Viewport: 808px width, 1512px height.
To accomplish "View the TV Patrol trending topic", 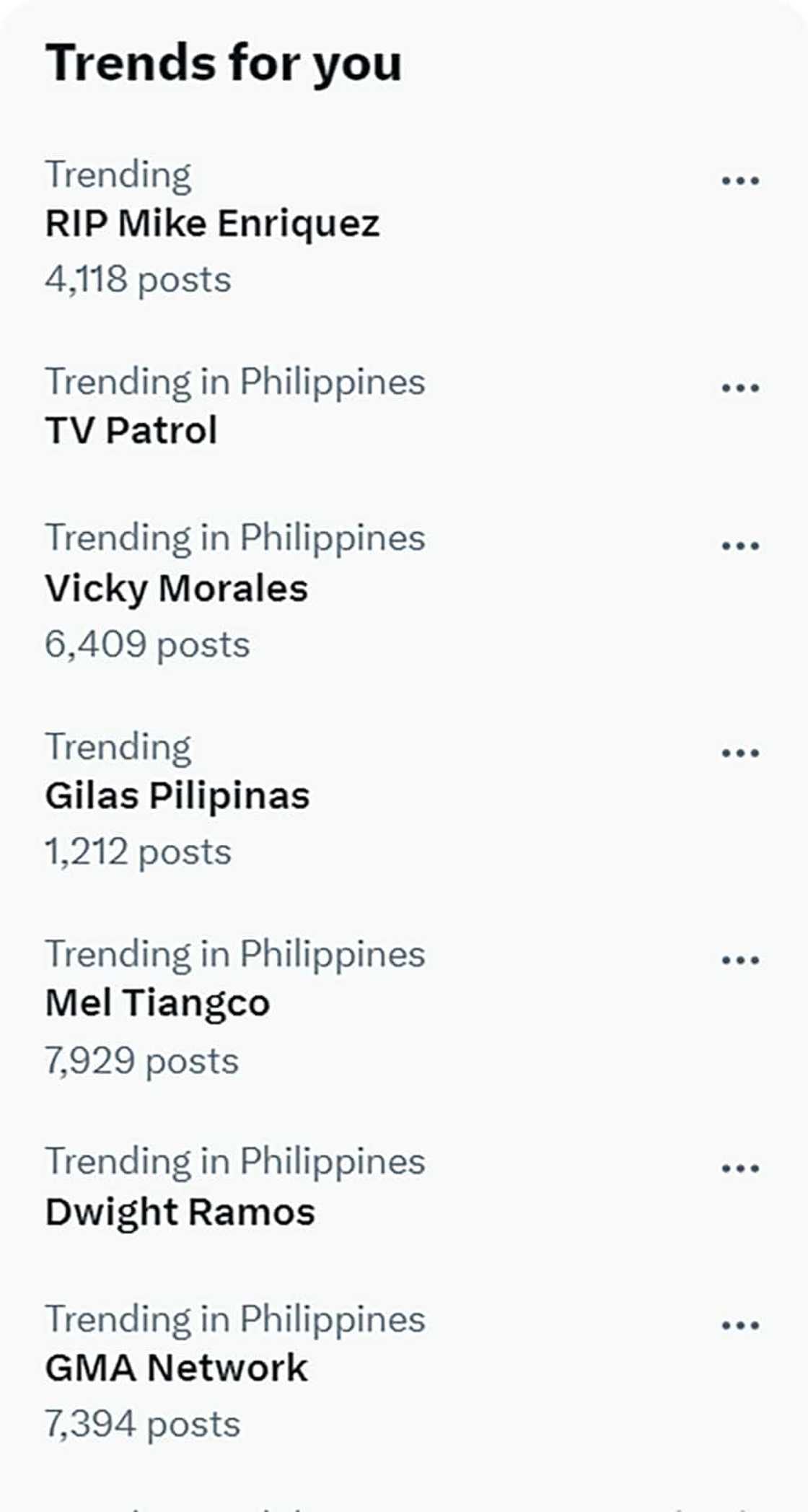I will 131,431.
